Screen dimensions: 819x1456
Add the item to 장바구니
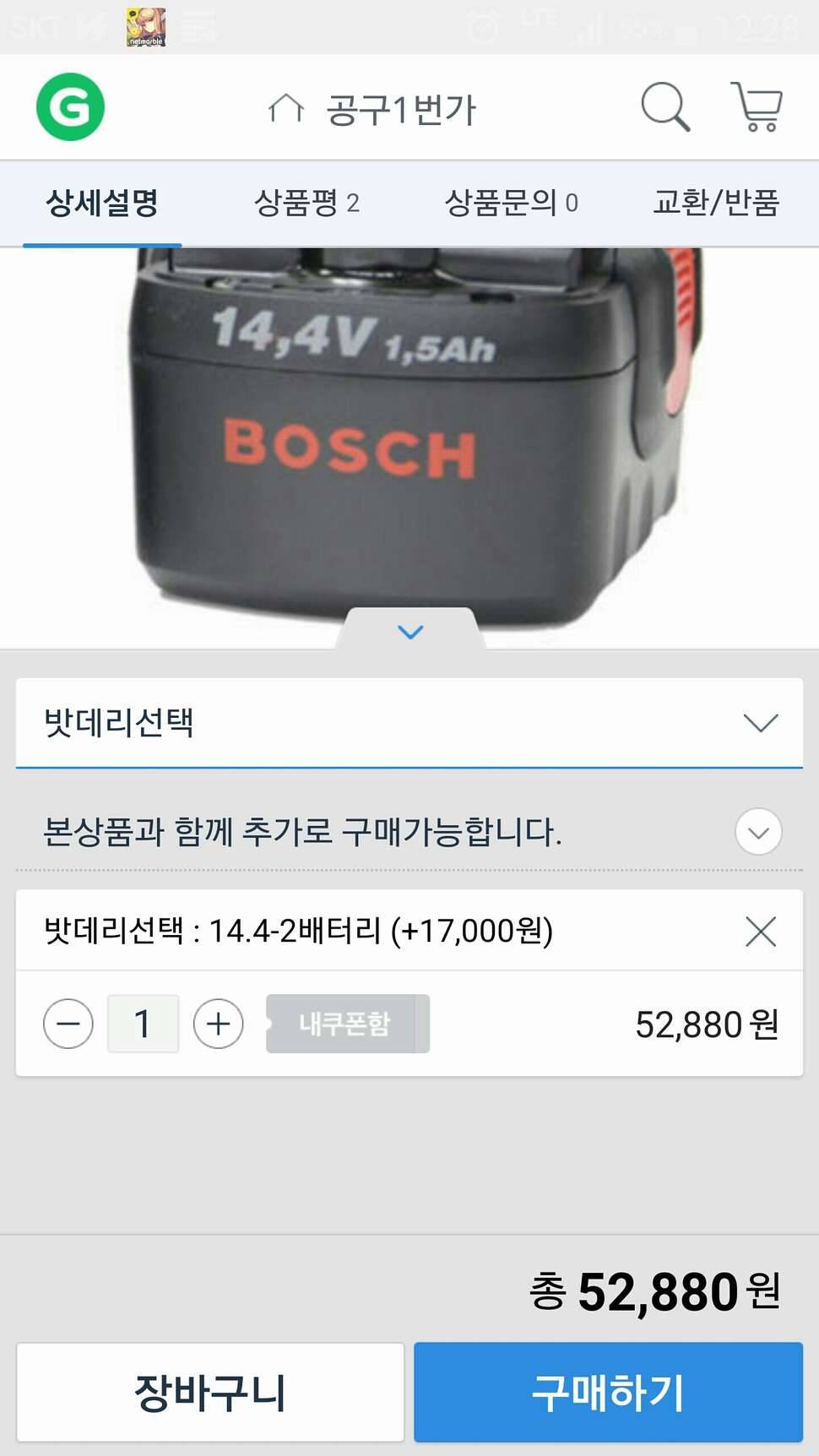point(210,1392)
